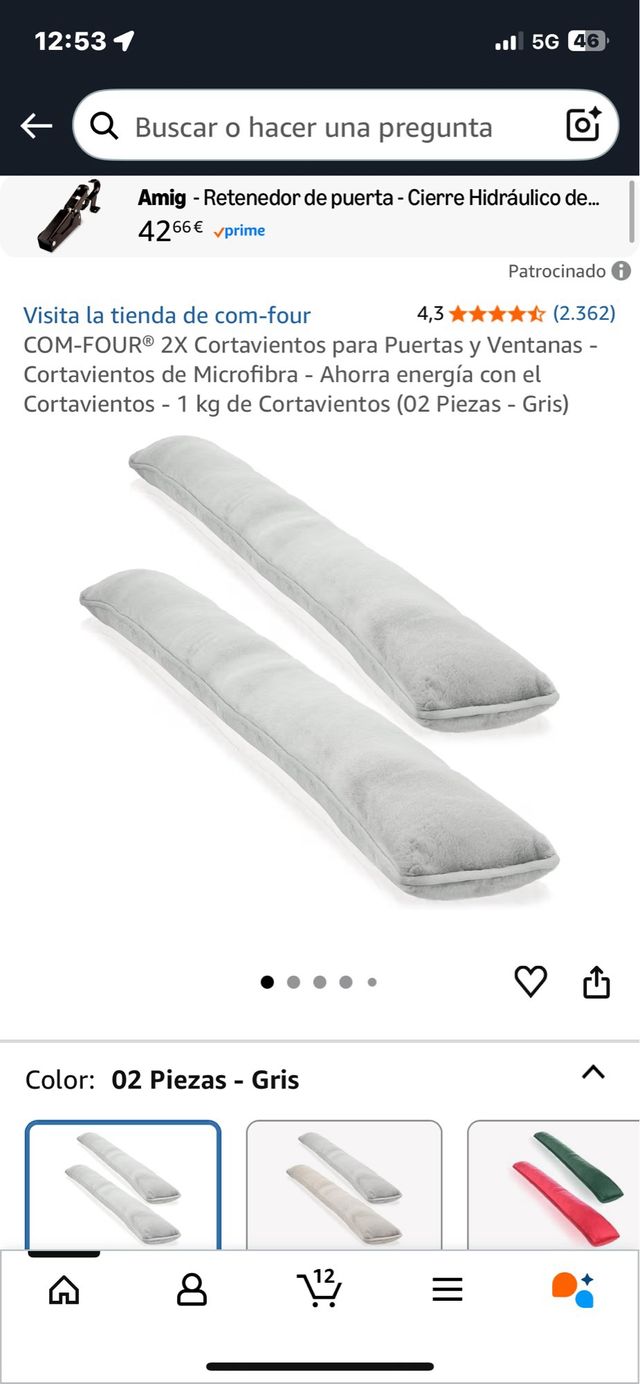Launch the Rufus AI assistant
The image size is (640, 1384).
pyautogui.click(x=573, y=1289)
